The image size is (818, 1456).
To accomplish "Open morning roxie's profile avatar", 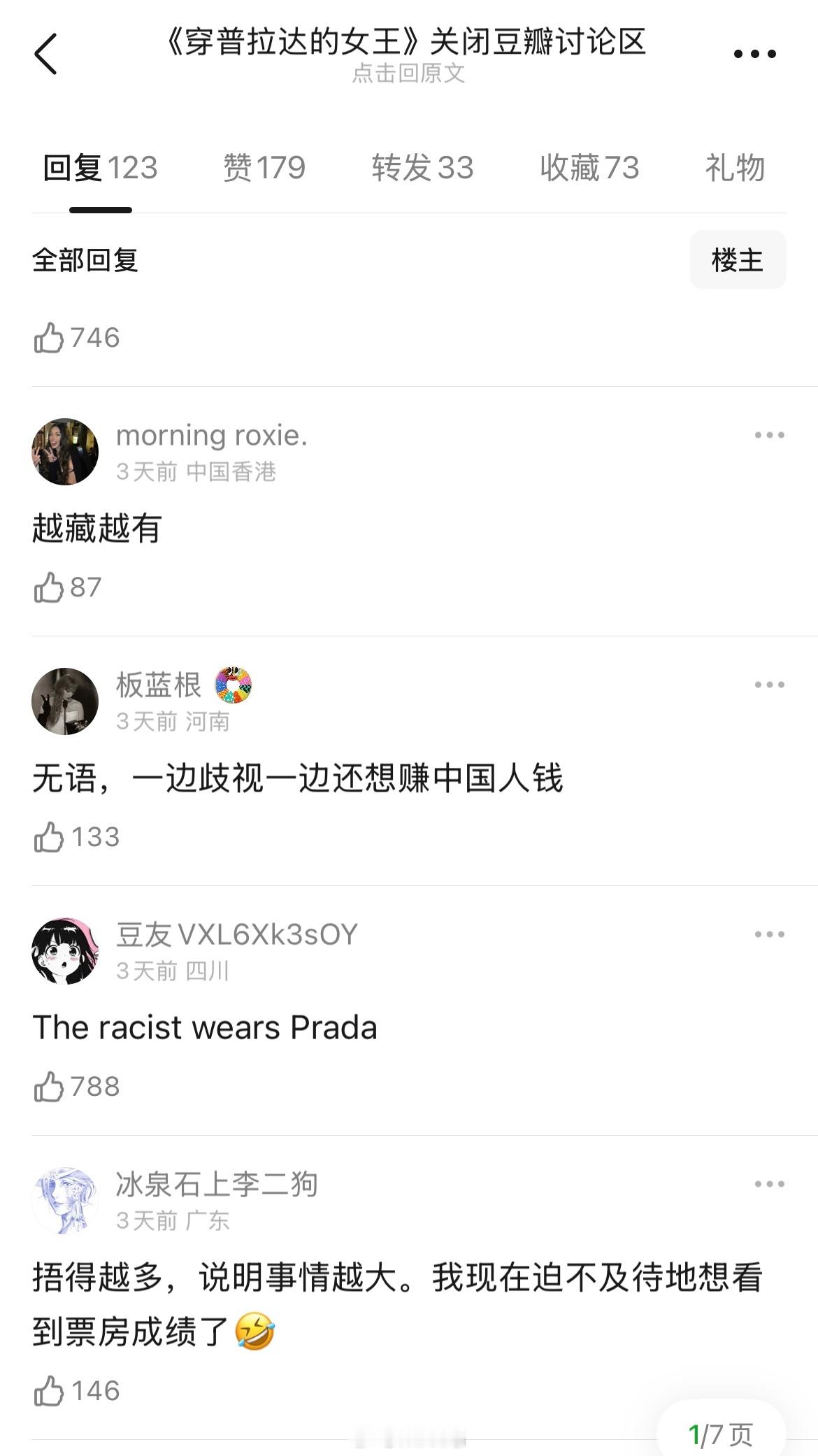I will [66, 450].
